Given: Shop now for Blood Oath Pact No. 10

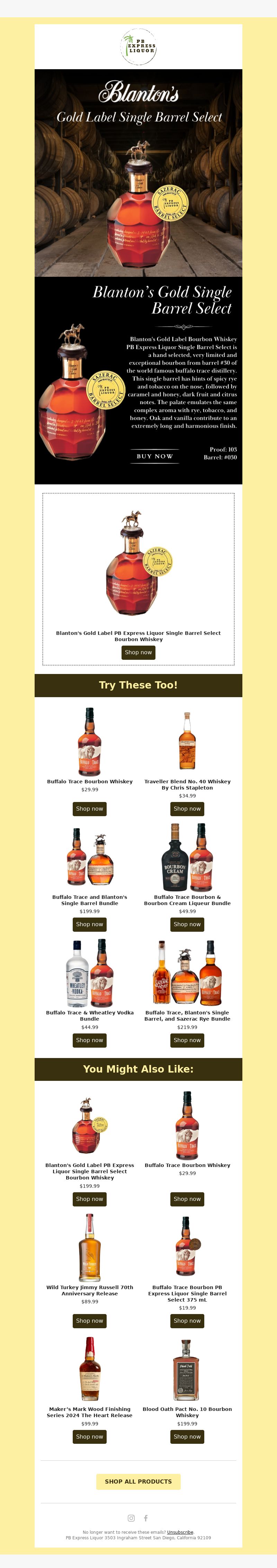Looking at the screenshot, I should point(187,1437).
